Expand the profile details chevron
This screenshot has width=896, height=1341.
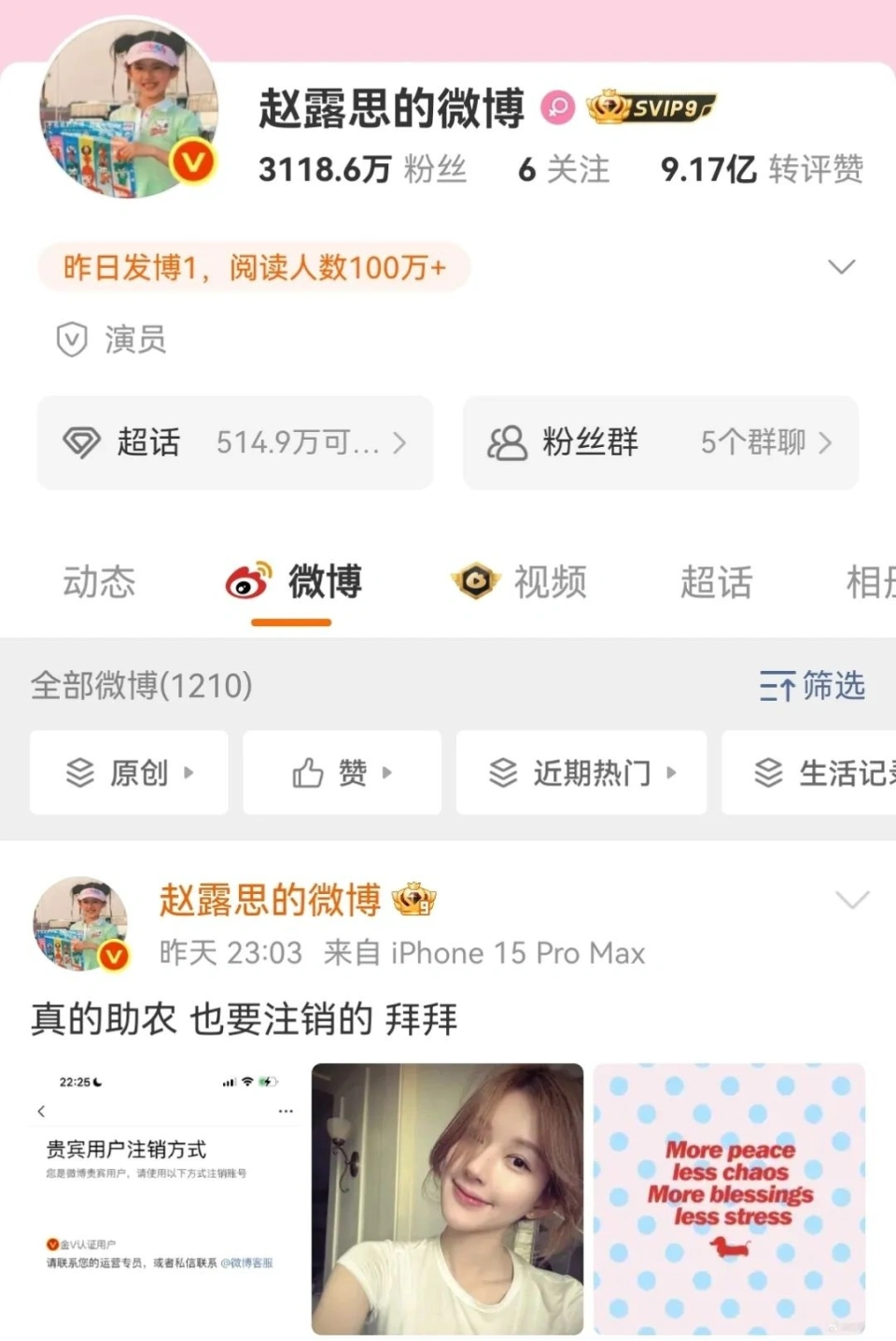tap(841, 267)
